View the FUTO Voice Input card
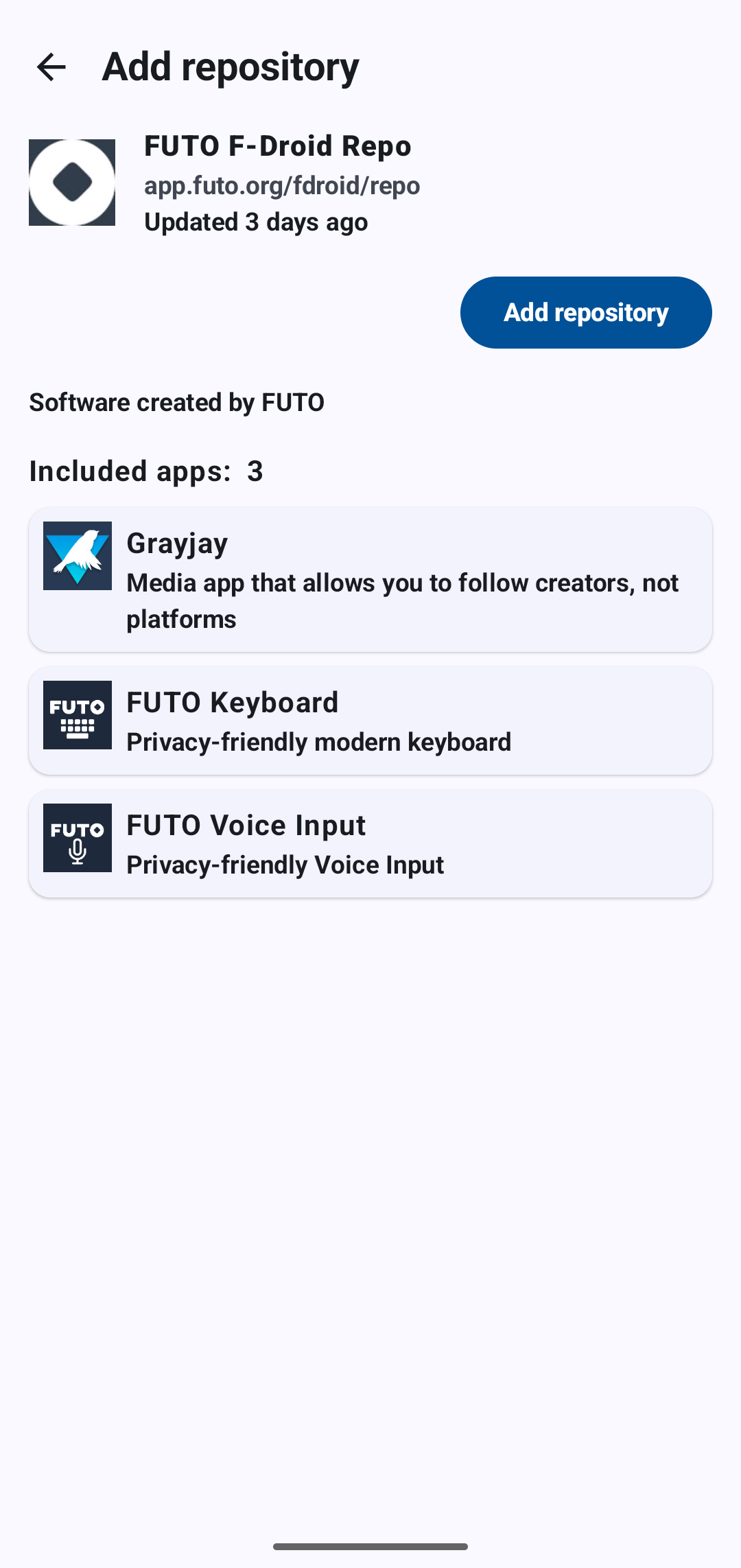741x1568 pixels. point(370,843)
